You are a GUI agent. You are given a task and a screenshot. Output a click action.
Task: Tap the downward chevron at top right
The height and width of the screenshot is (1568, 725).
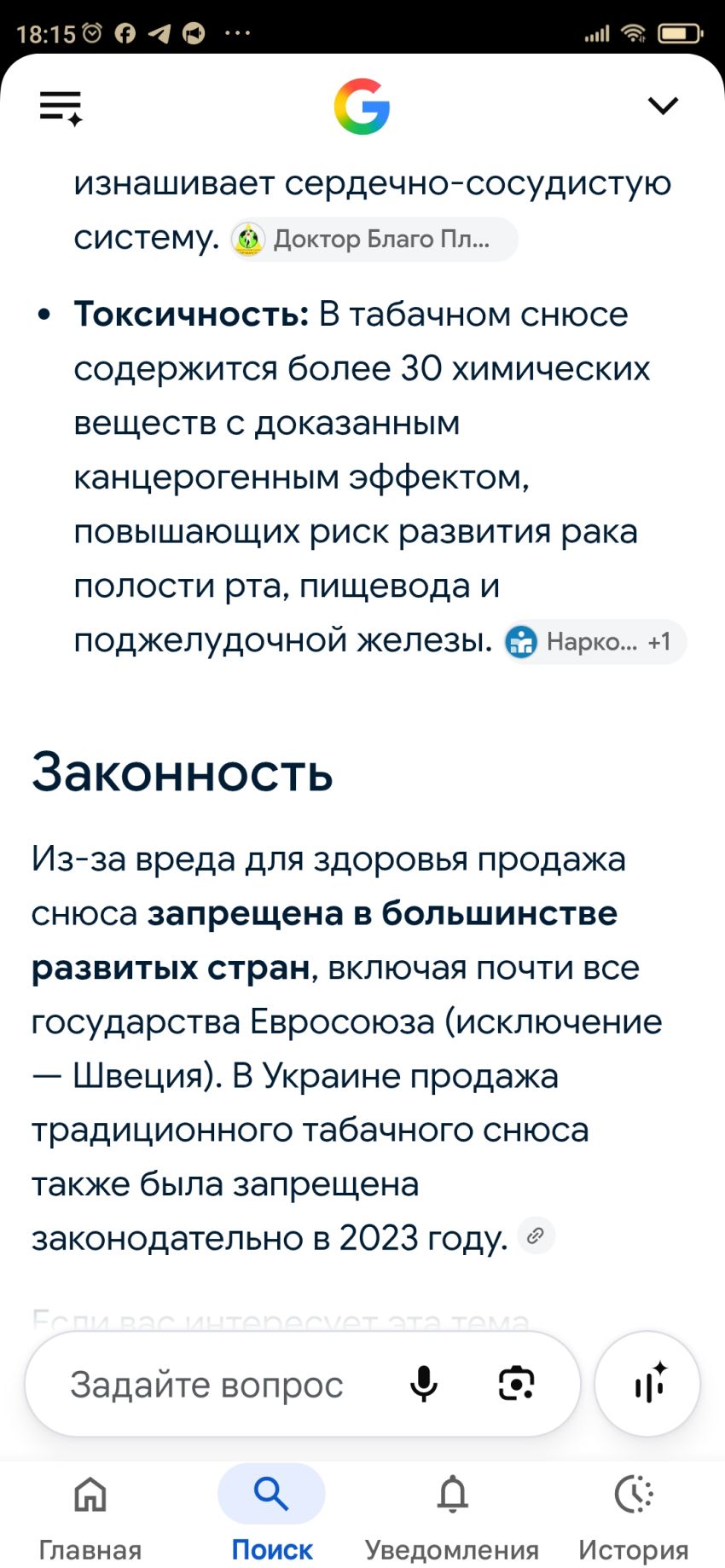663,106
